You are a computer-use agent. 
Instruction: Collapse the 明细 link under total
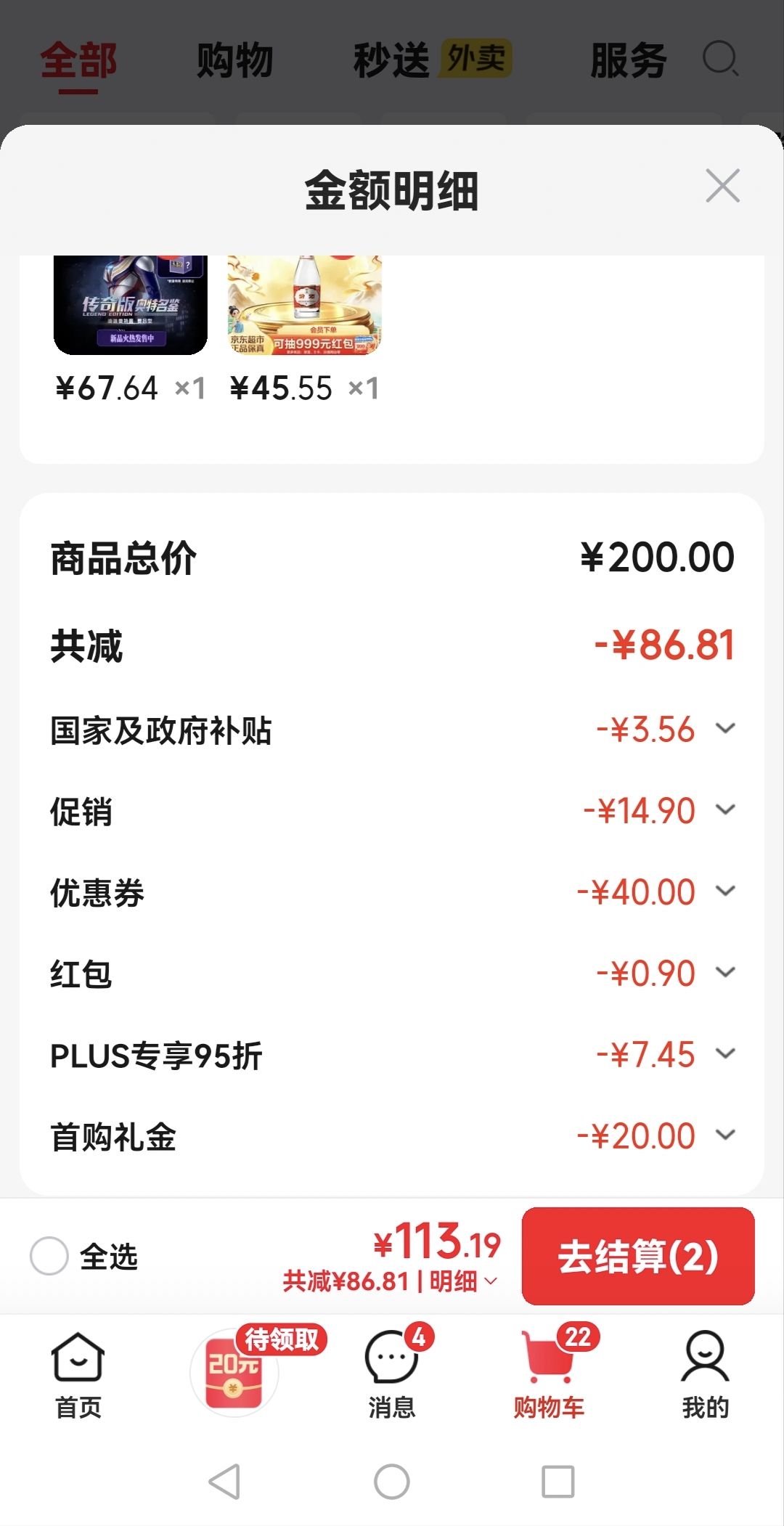pos(463,1281)
